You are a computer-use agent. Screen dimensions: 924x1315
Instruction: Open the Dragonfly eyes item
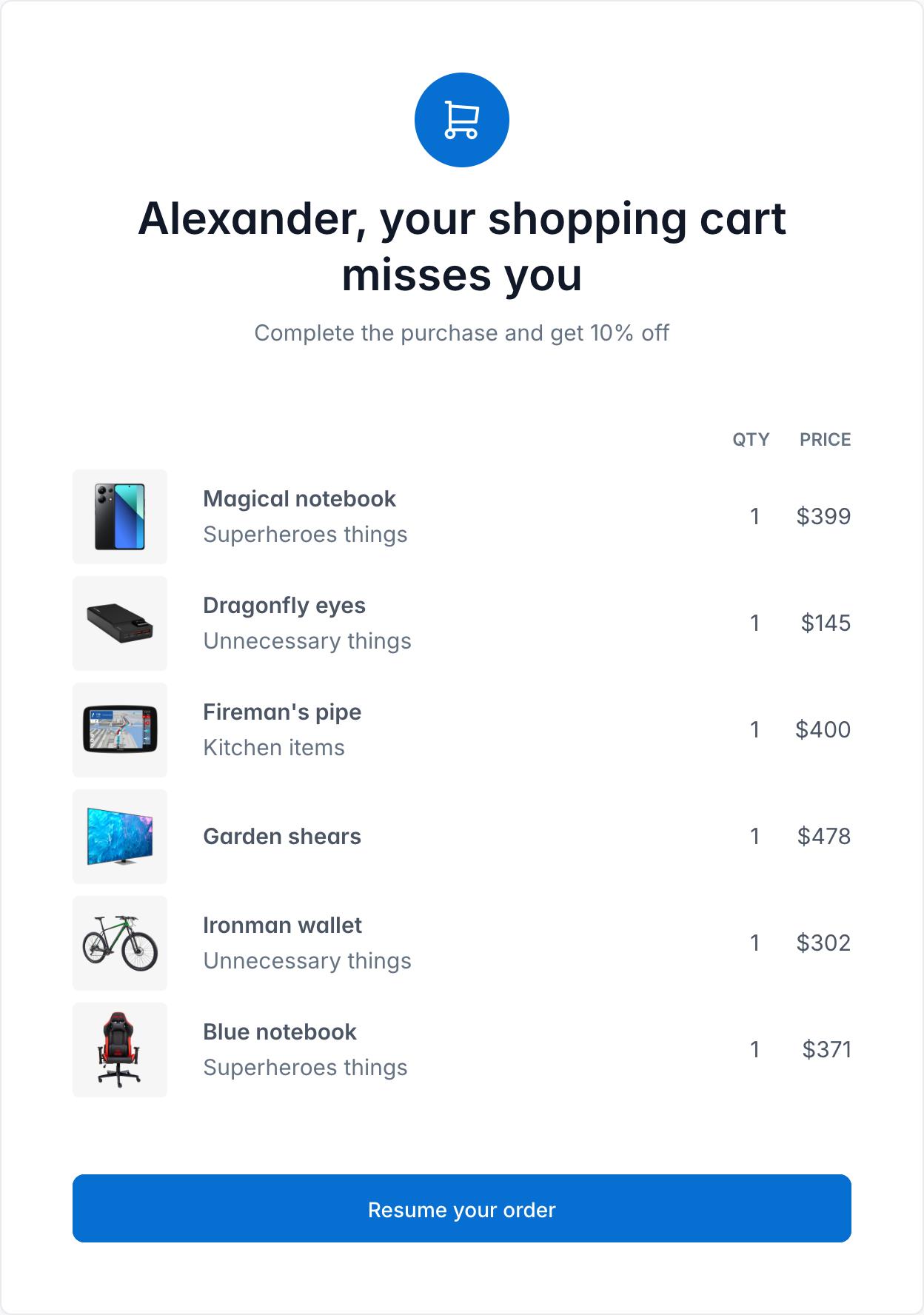(x=284, y=606)
